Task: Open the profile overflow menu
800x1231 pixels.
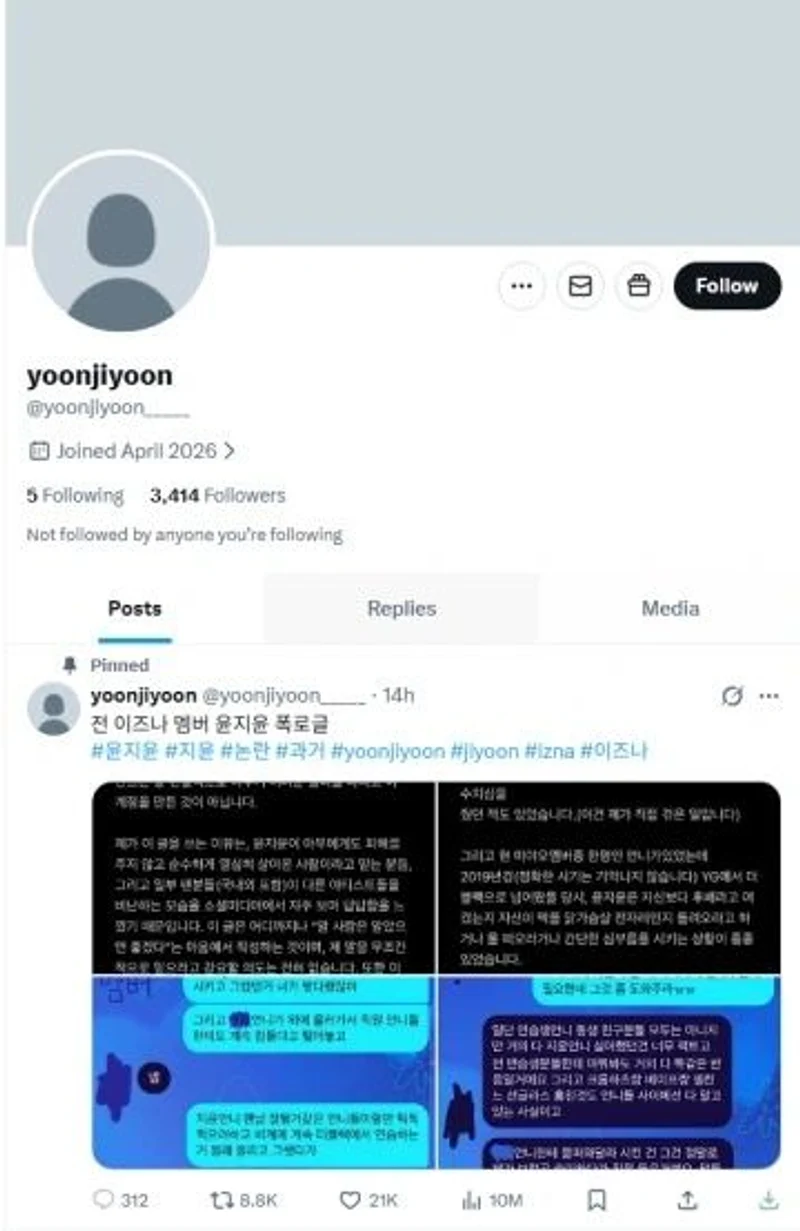Action: coord(521,286)
